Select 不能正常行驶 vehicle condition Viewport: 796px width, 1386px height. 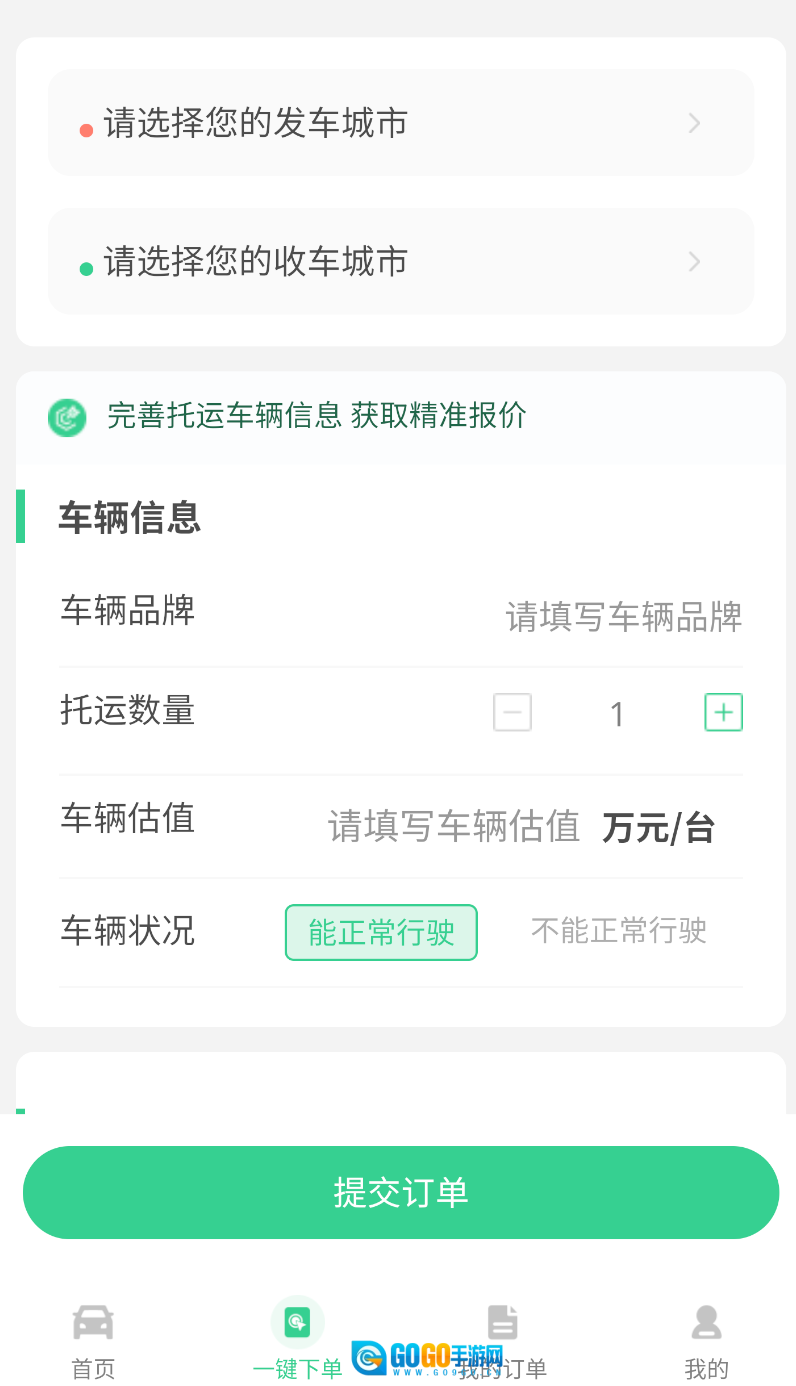(617, 931)
